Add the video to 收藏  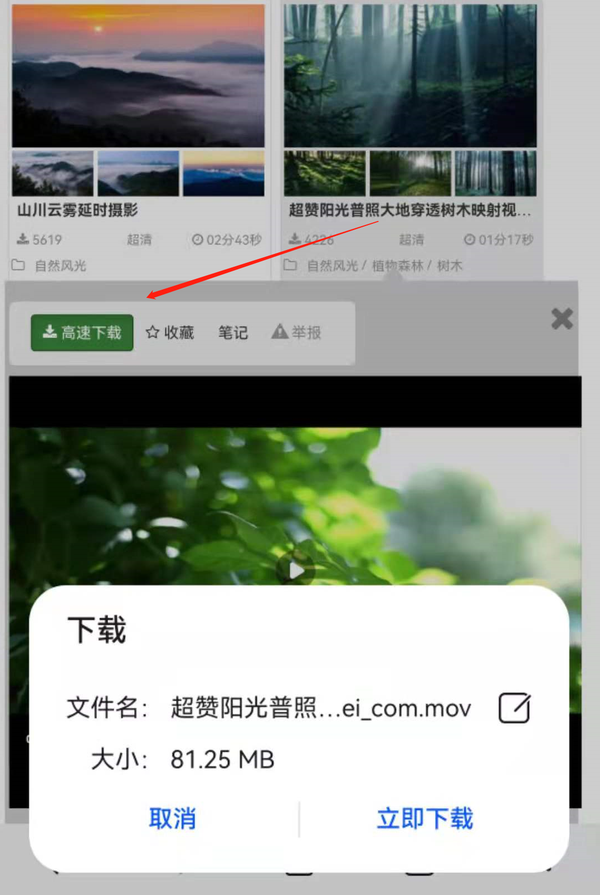pos(169,333)
